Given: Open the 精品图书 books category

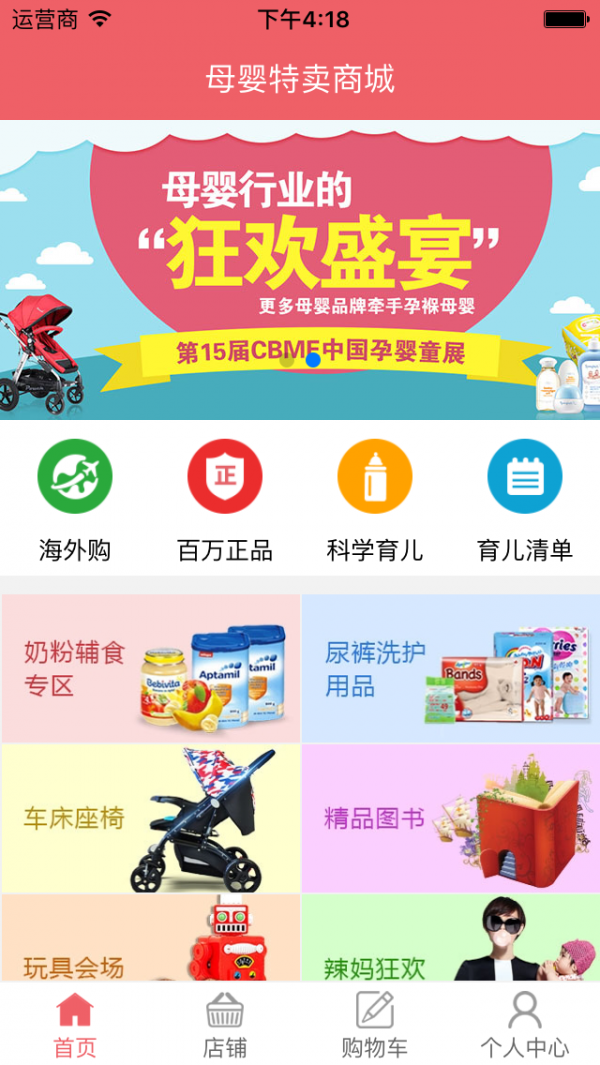Looking at the screenshot, I should click(x=450, y=818).
